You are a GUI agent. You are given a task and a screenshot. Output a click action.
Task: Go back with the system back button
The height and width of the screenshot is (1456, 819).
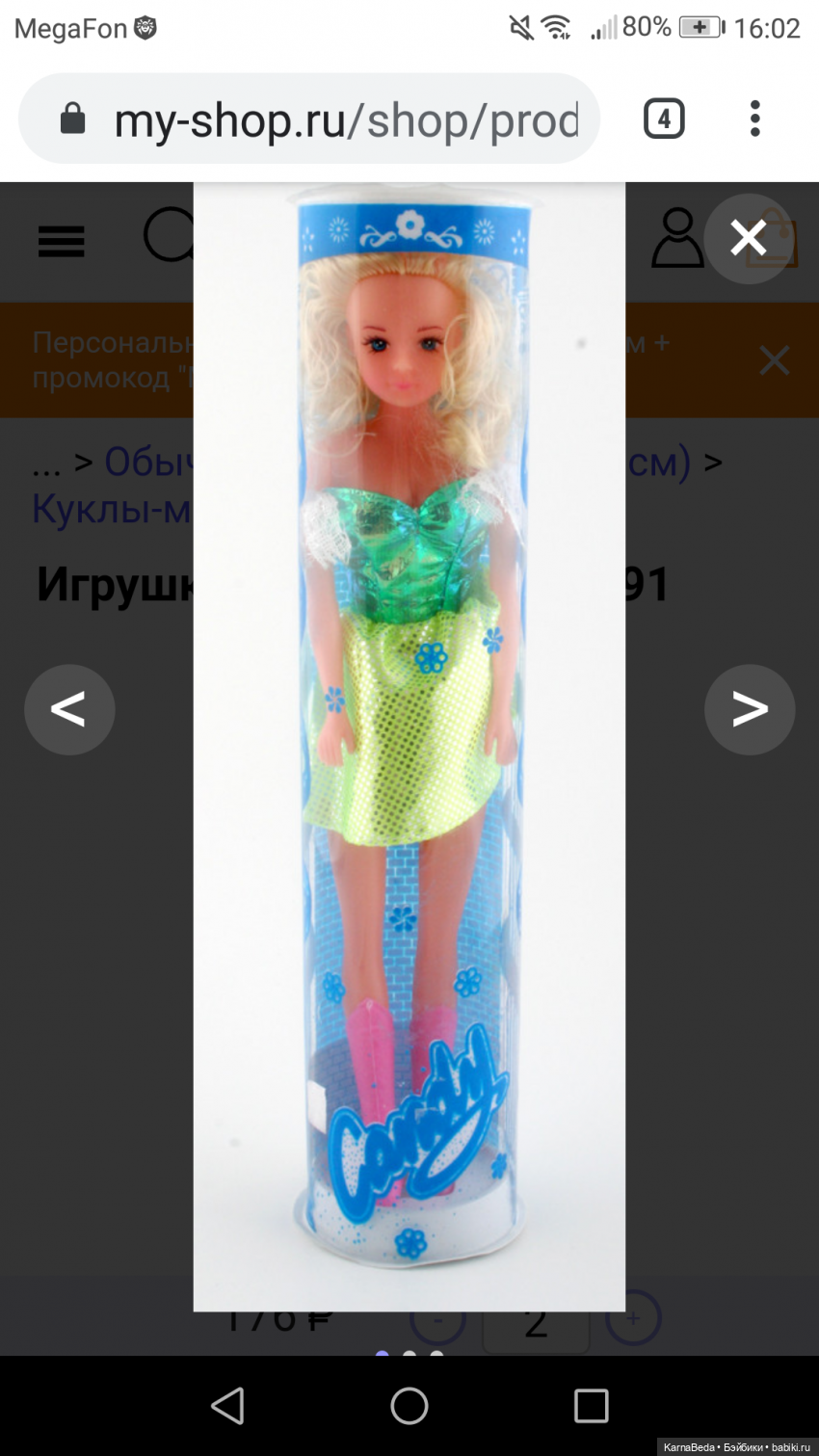[228, 1406]
